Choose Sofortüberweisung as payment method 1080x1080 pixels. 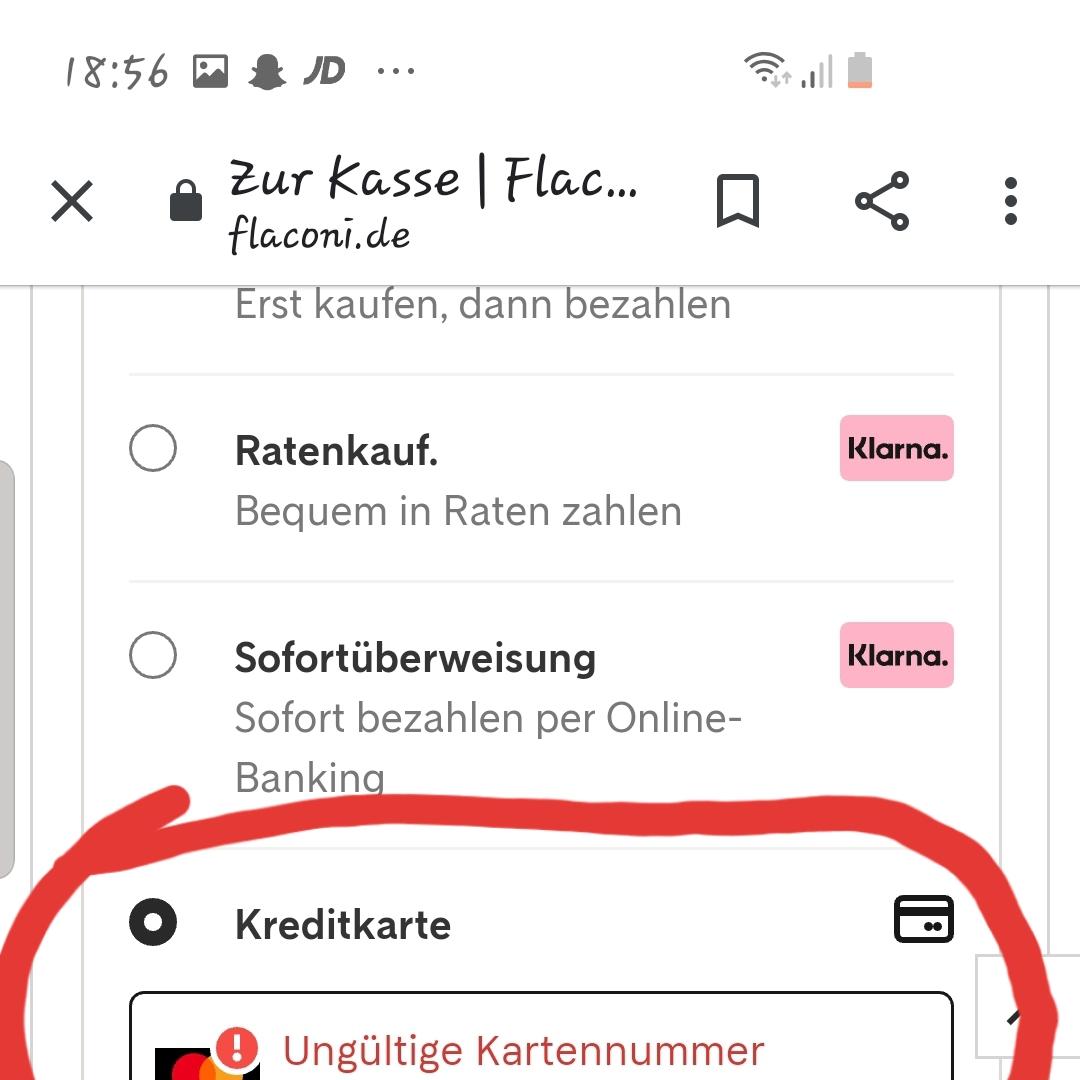coord(153,656)
